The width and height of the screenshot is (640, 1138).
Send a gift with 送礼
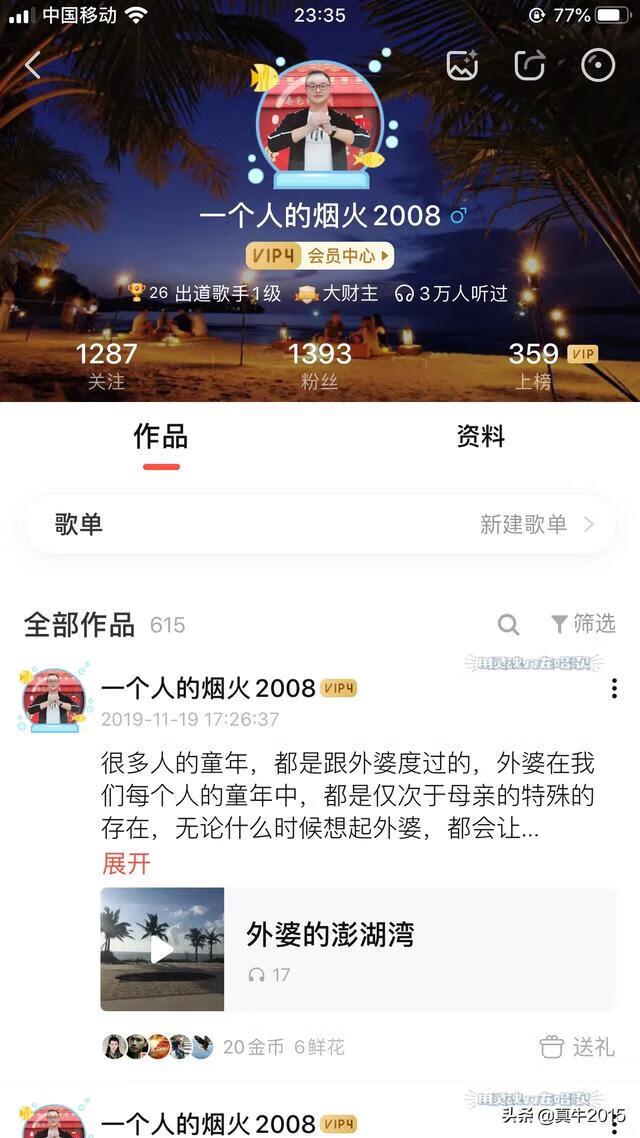(x=577, y=1047)
